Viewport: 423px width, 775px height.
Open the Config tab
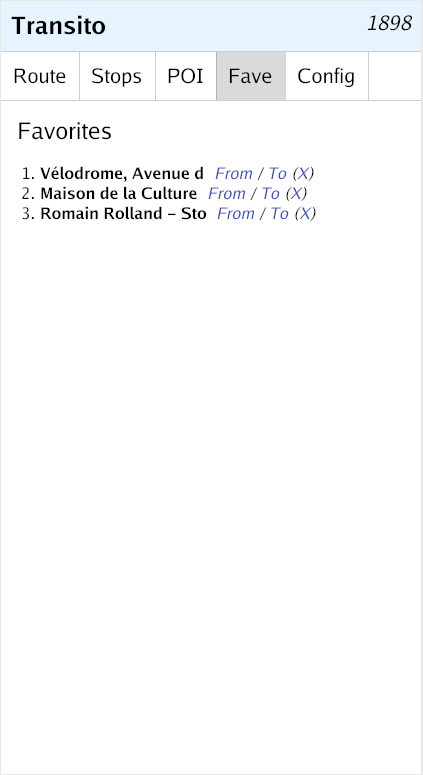(327, 76)
